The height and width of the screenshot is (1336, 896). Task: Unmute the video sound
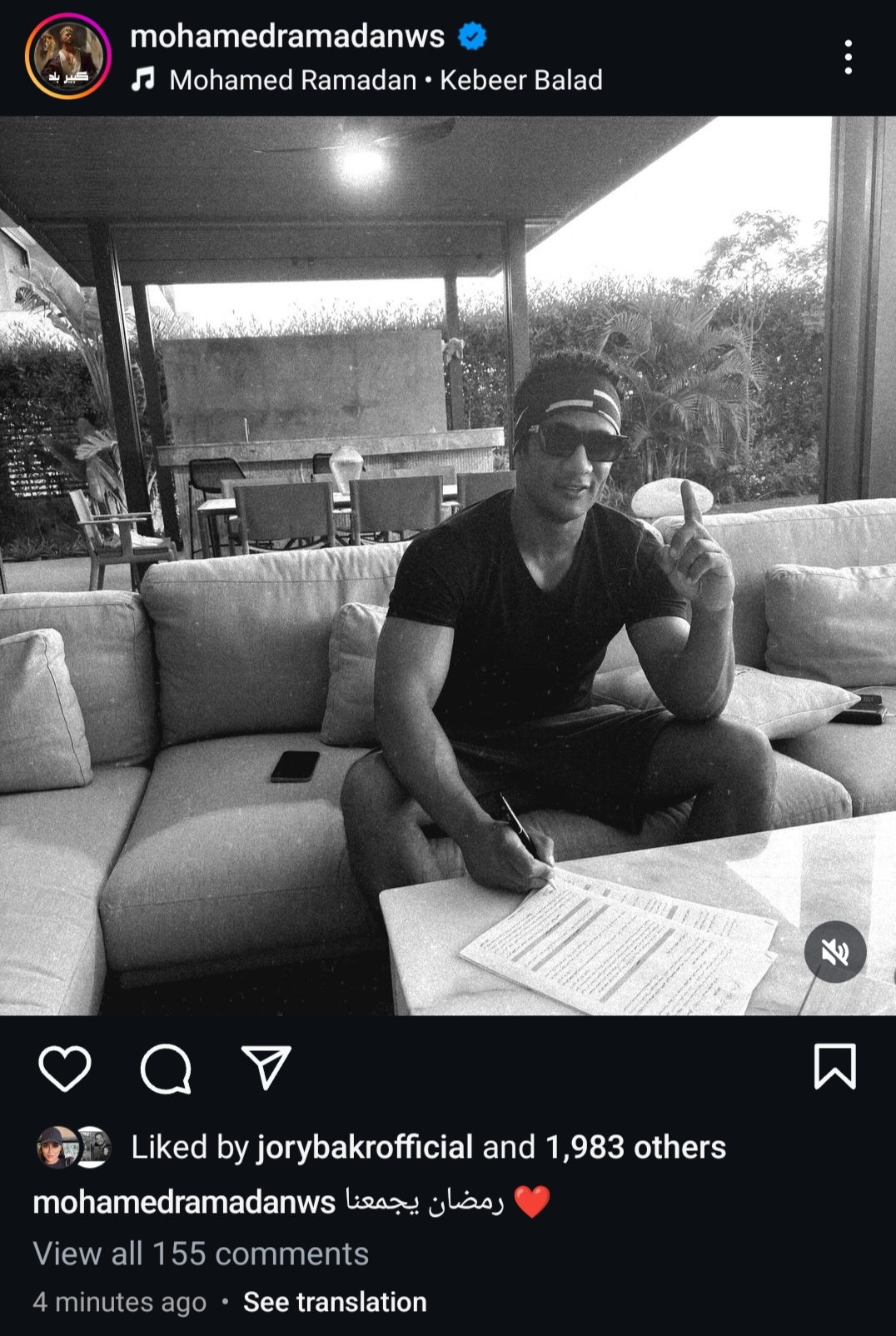coord(834,952)
